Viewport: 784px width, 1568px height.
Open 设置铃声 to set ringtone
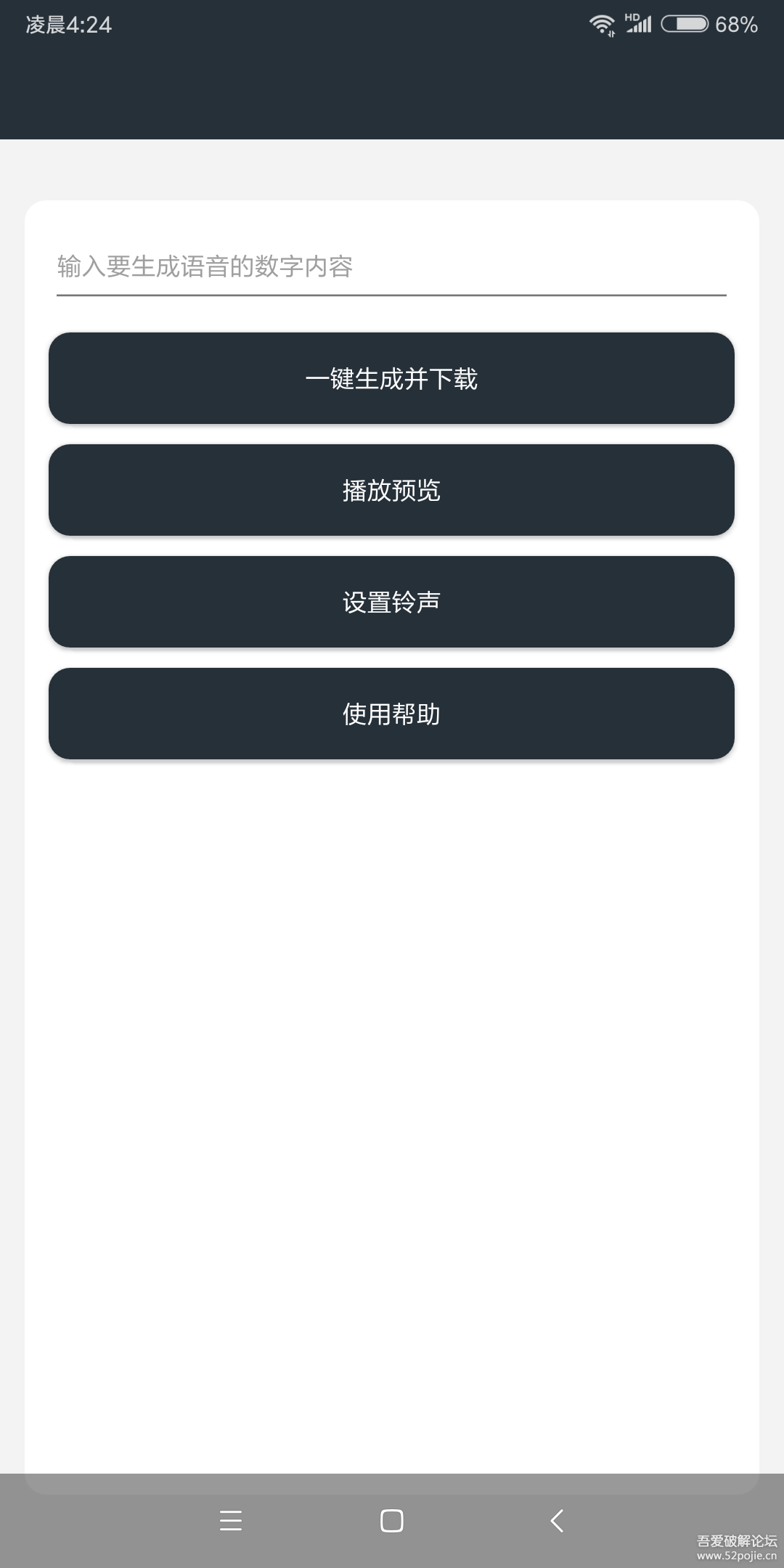pyautogui.click(x=391, y=602)
